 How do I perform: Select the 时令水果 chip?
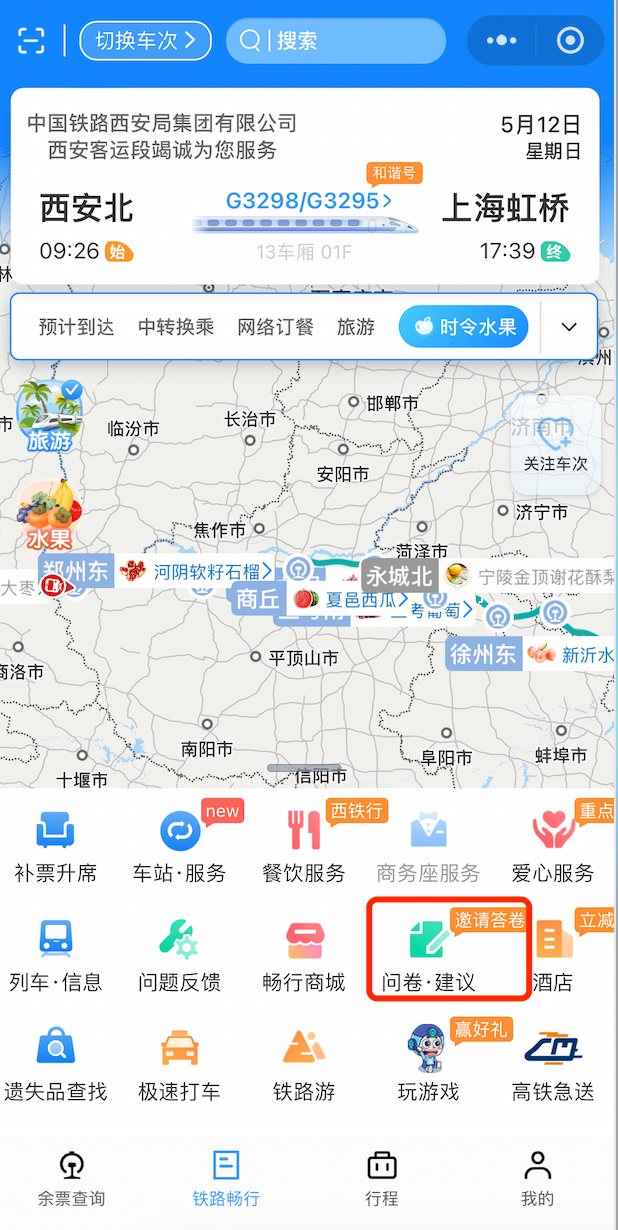463,327
